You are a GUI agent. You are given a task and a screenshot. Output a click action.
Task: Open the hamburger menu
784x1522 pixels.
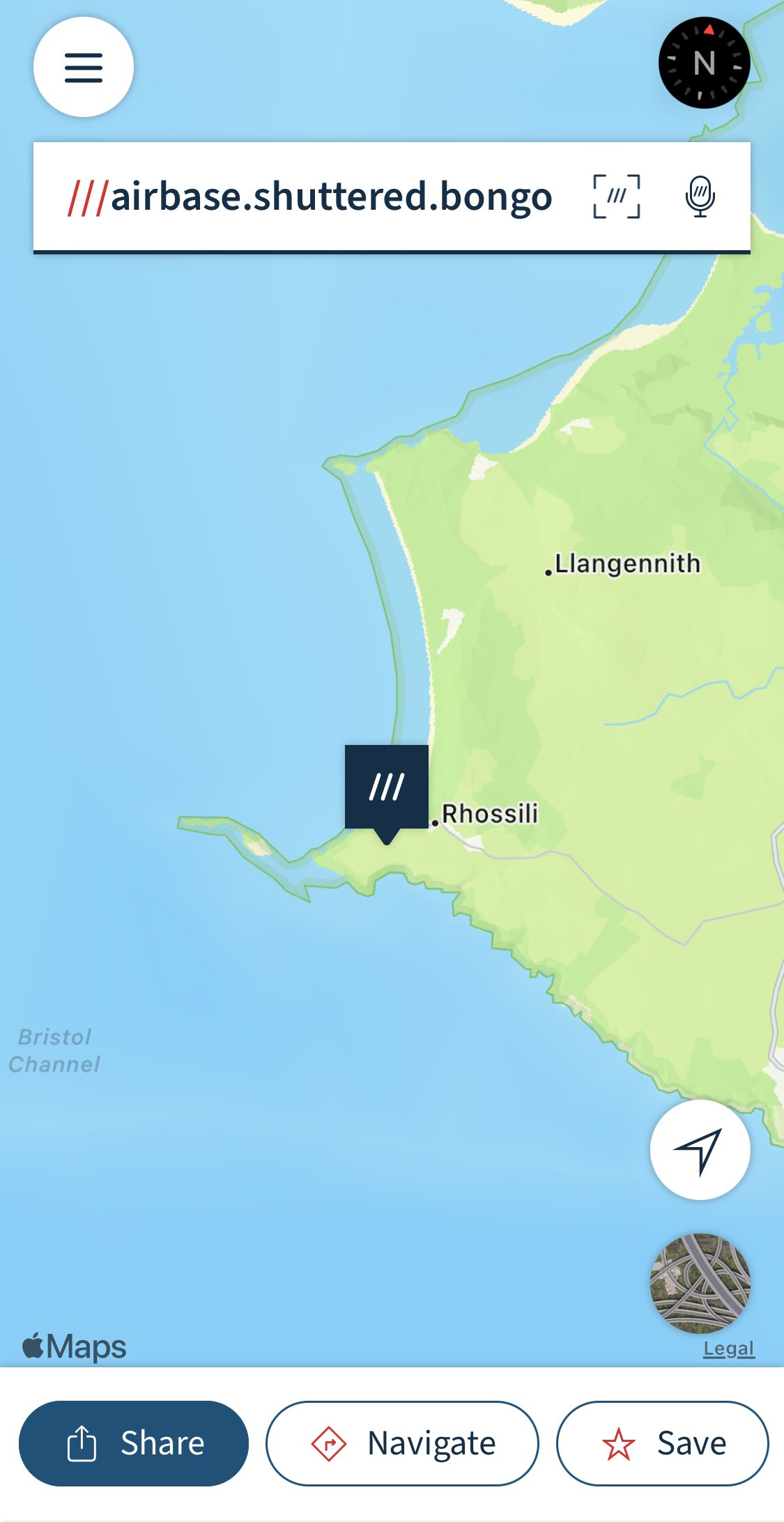point(84,67)
